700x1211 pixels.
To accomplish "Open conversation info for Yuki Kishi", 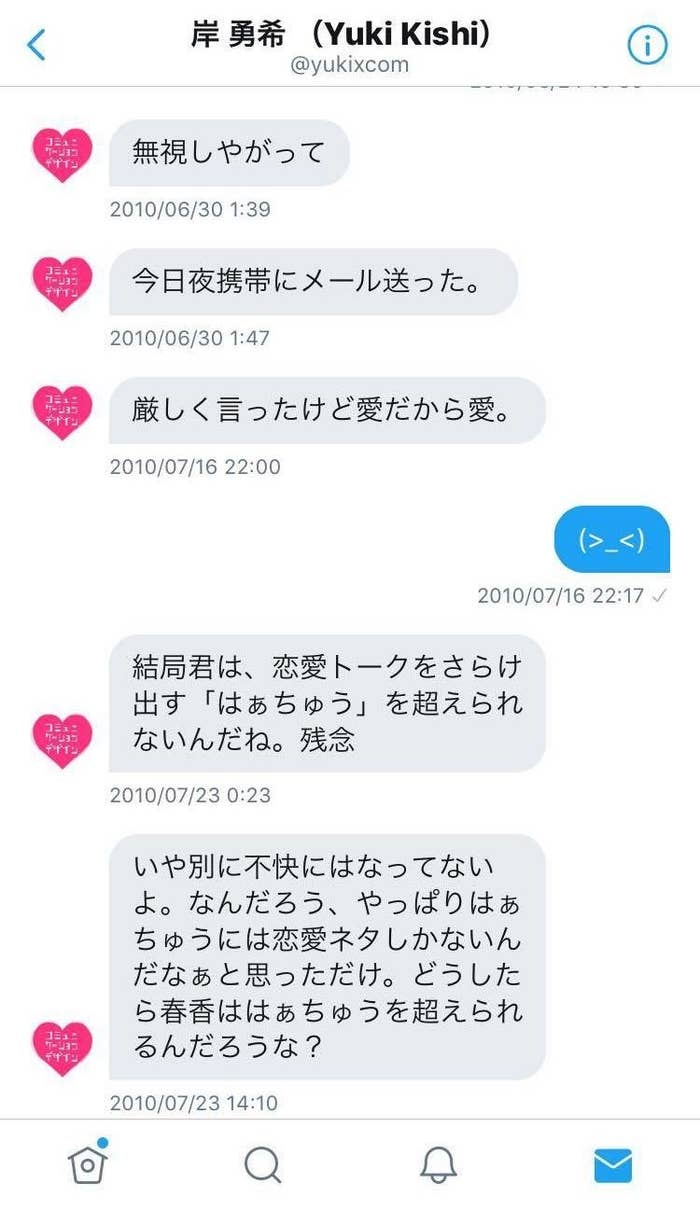I will pyautogui.click(x=646, y=45).
